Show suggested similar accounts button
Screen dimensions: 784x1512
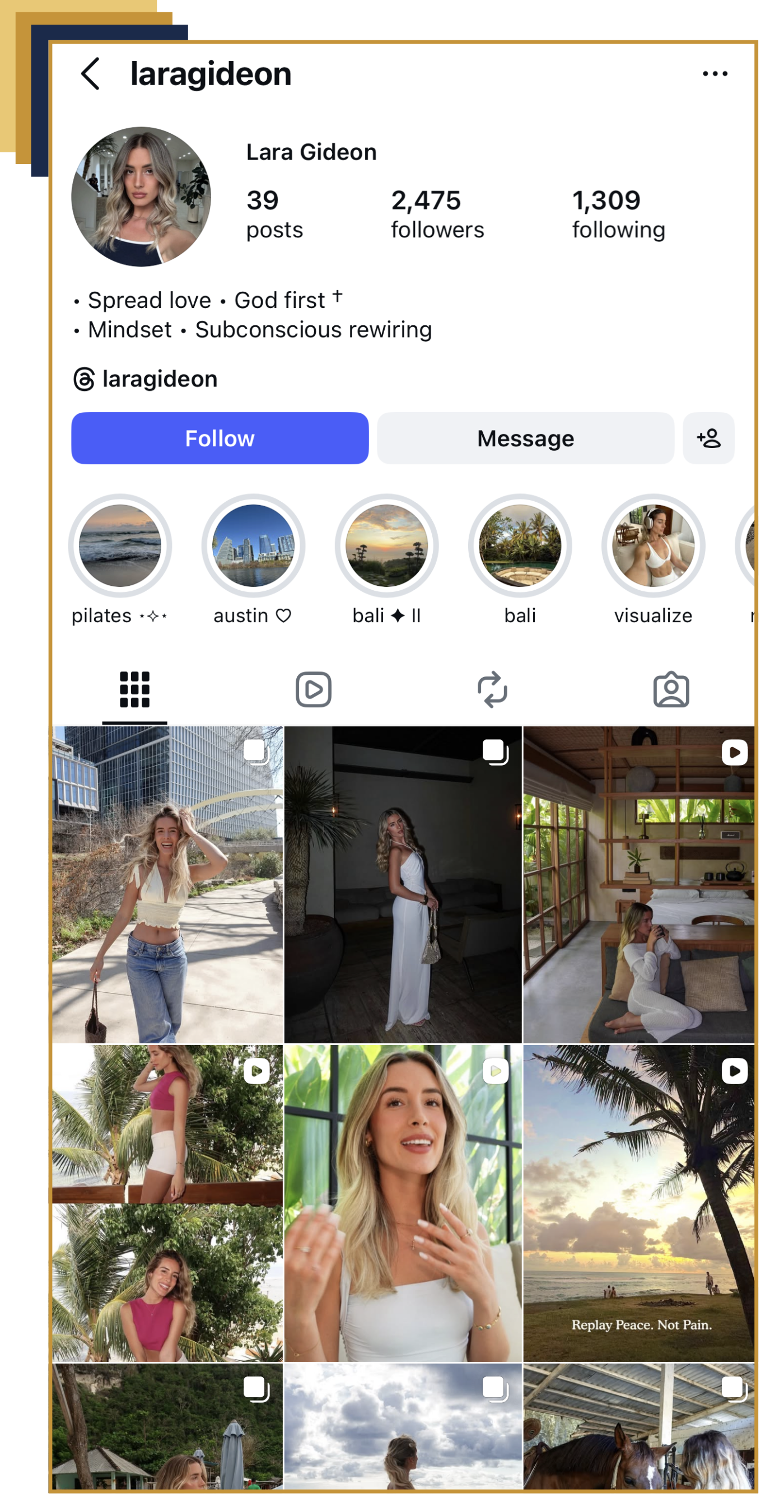[x=708, y=438]
